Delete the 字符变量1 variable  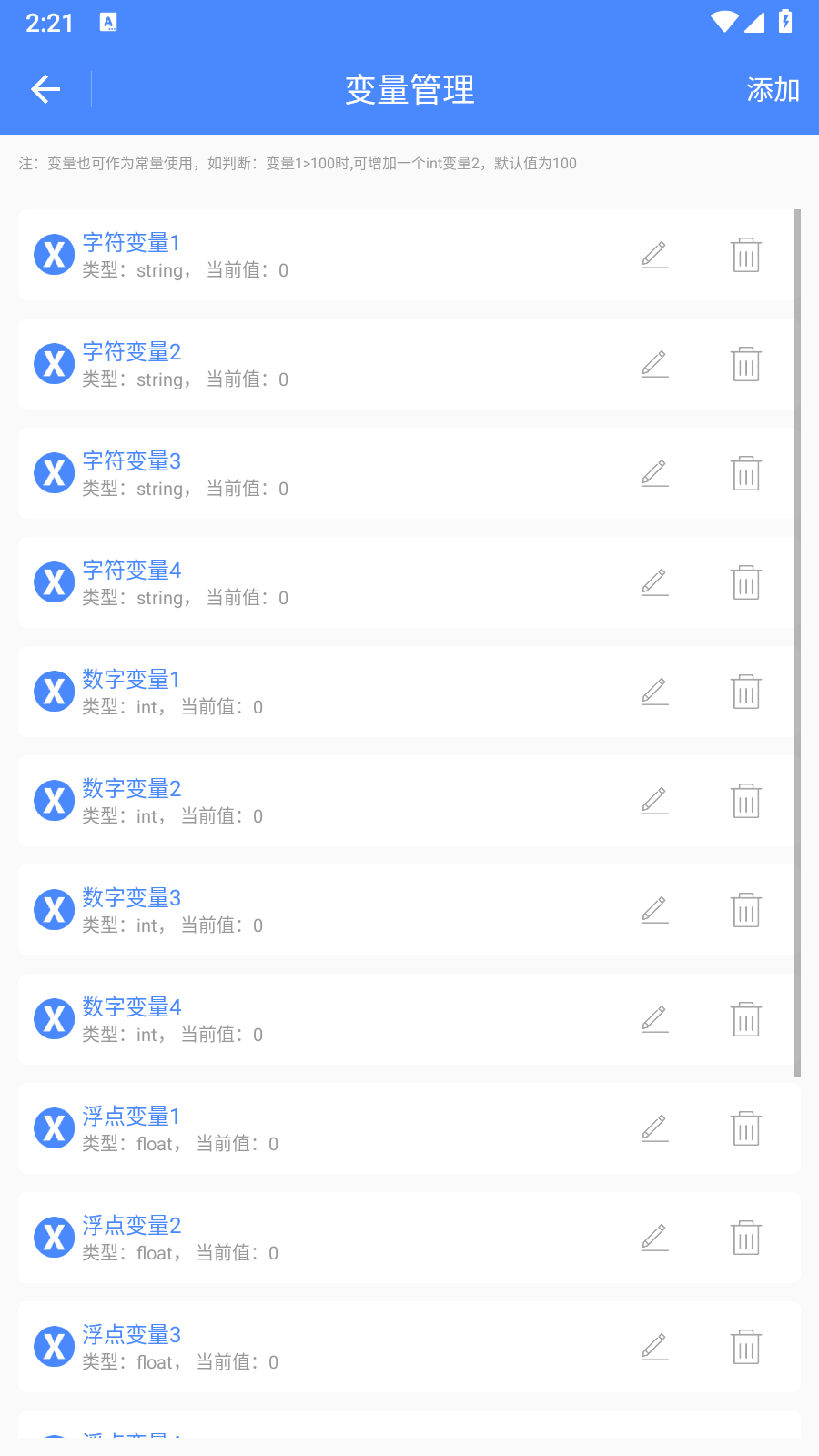click(746, 255)
